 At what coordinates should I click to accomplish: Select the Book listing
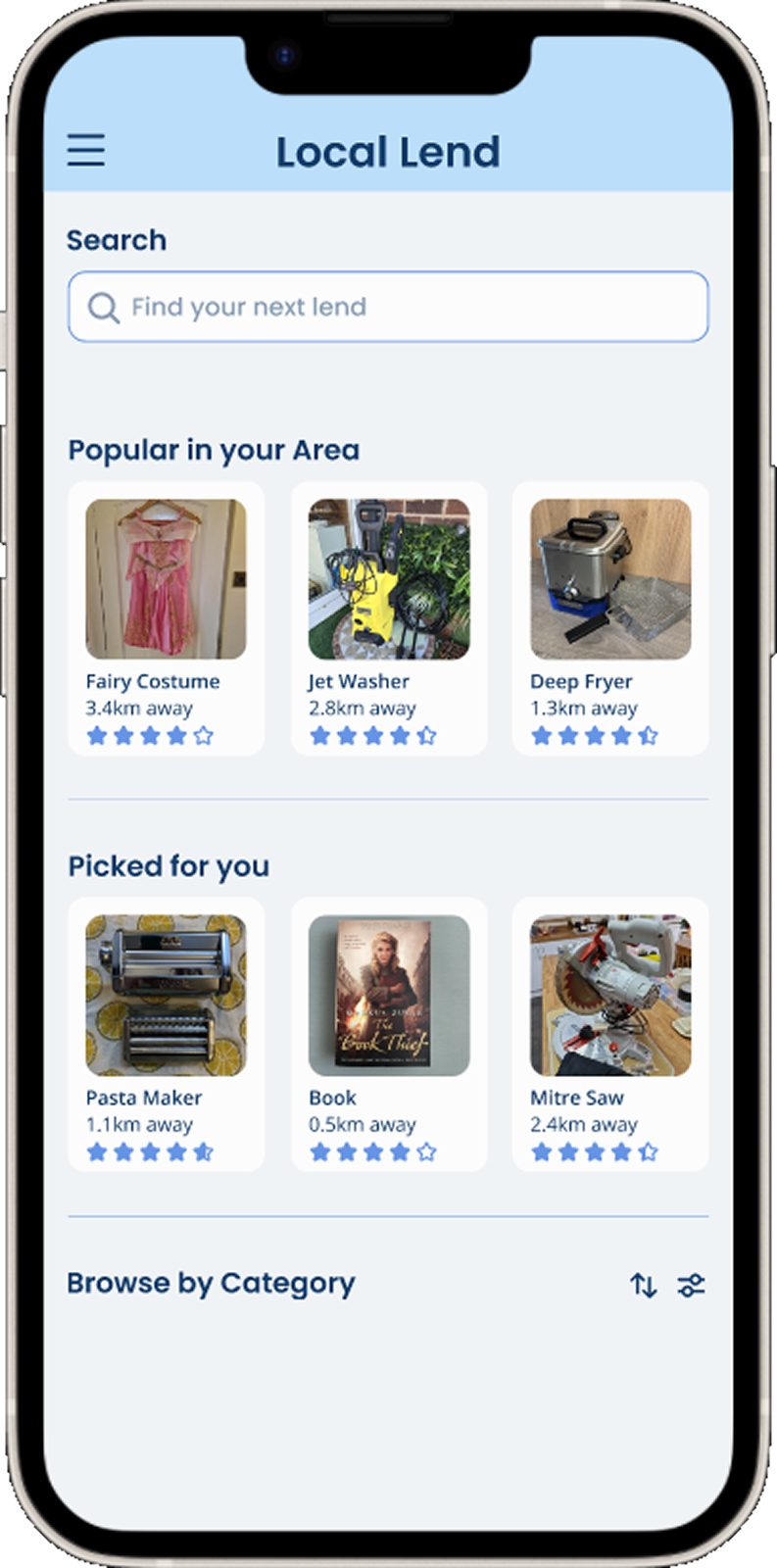[389, 1034]
